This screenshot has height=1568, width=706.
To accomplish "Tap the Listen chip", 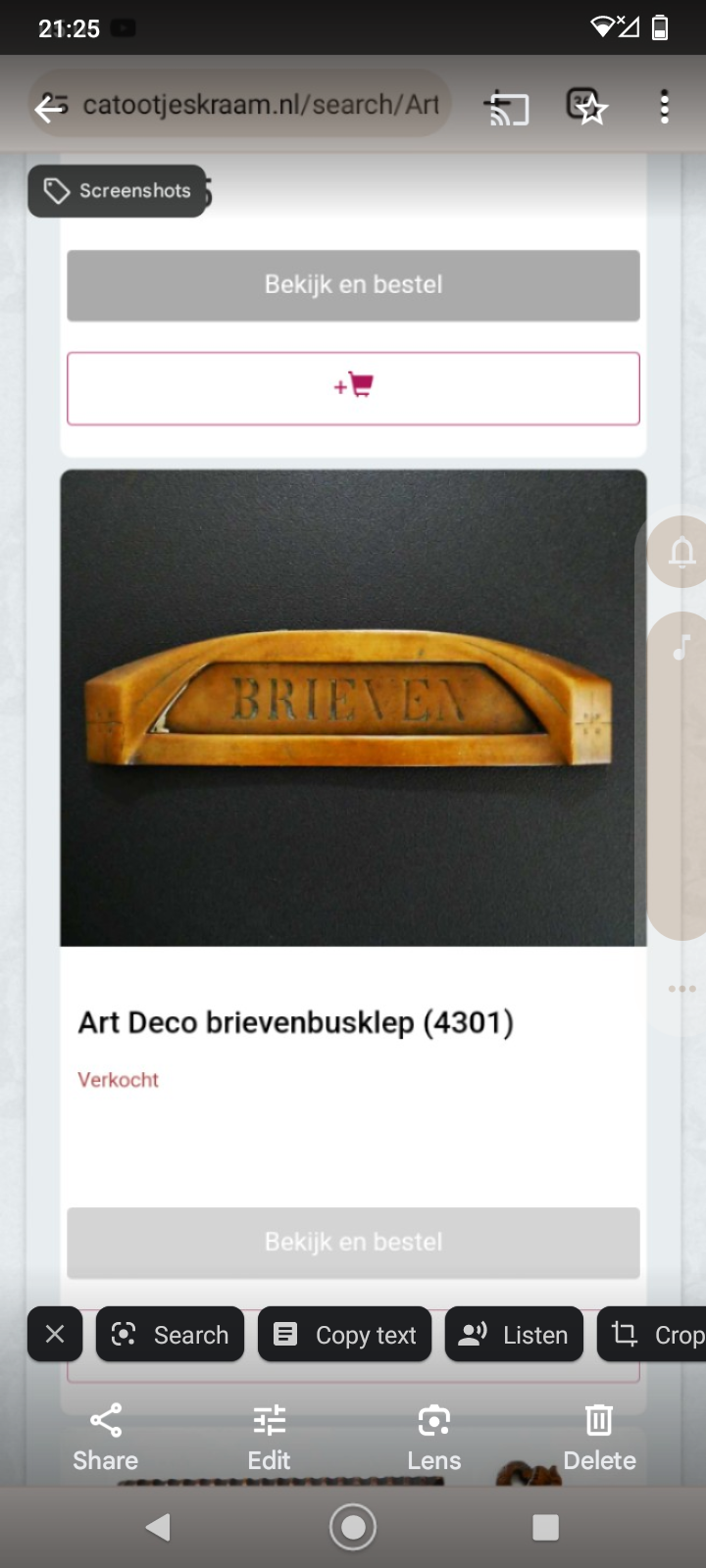I will [x=514, y=1334].
